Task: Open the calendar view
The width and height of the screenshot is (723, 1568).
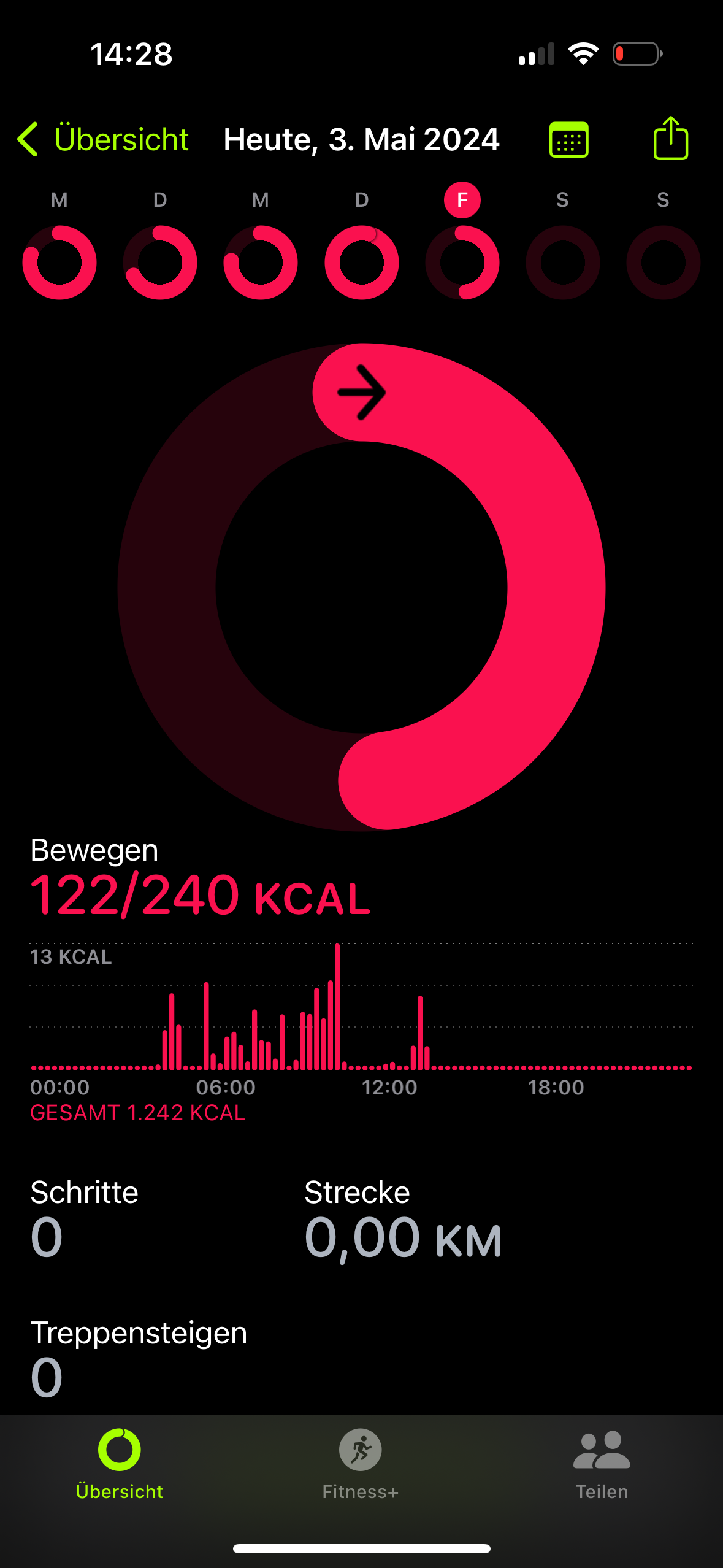Action: [x=568, y=140]
